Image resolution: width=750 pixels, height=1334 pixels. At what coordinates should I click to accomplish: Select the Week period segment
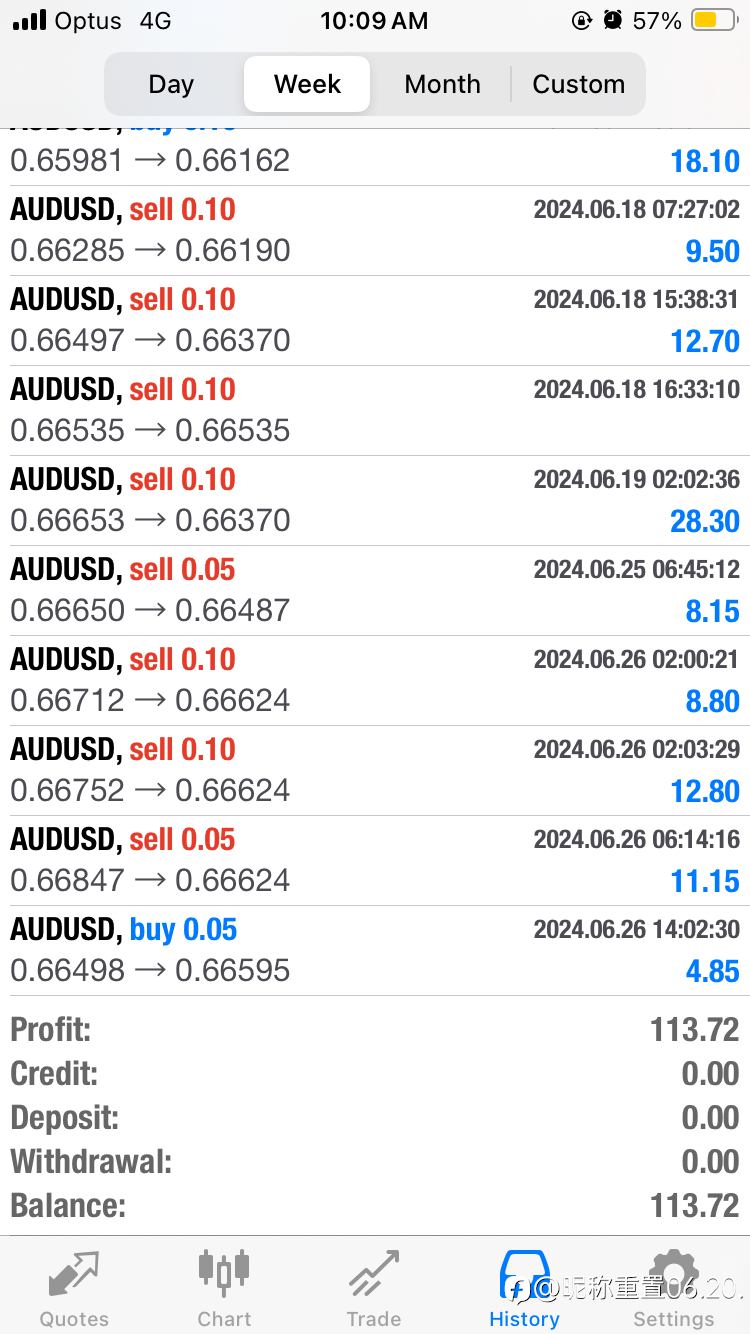click(x=307, y=84)
